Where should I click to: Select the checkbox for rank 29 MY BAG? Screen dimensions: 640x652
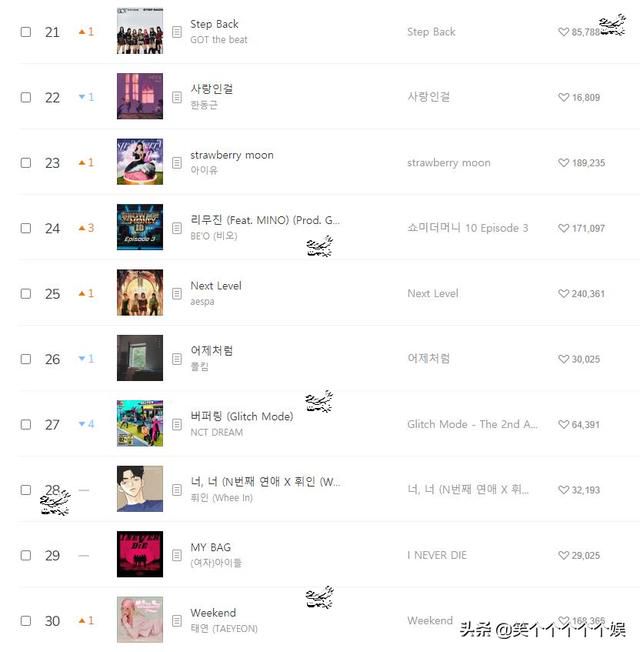[26, 555]
